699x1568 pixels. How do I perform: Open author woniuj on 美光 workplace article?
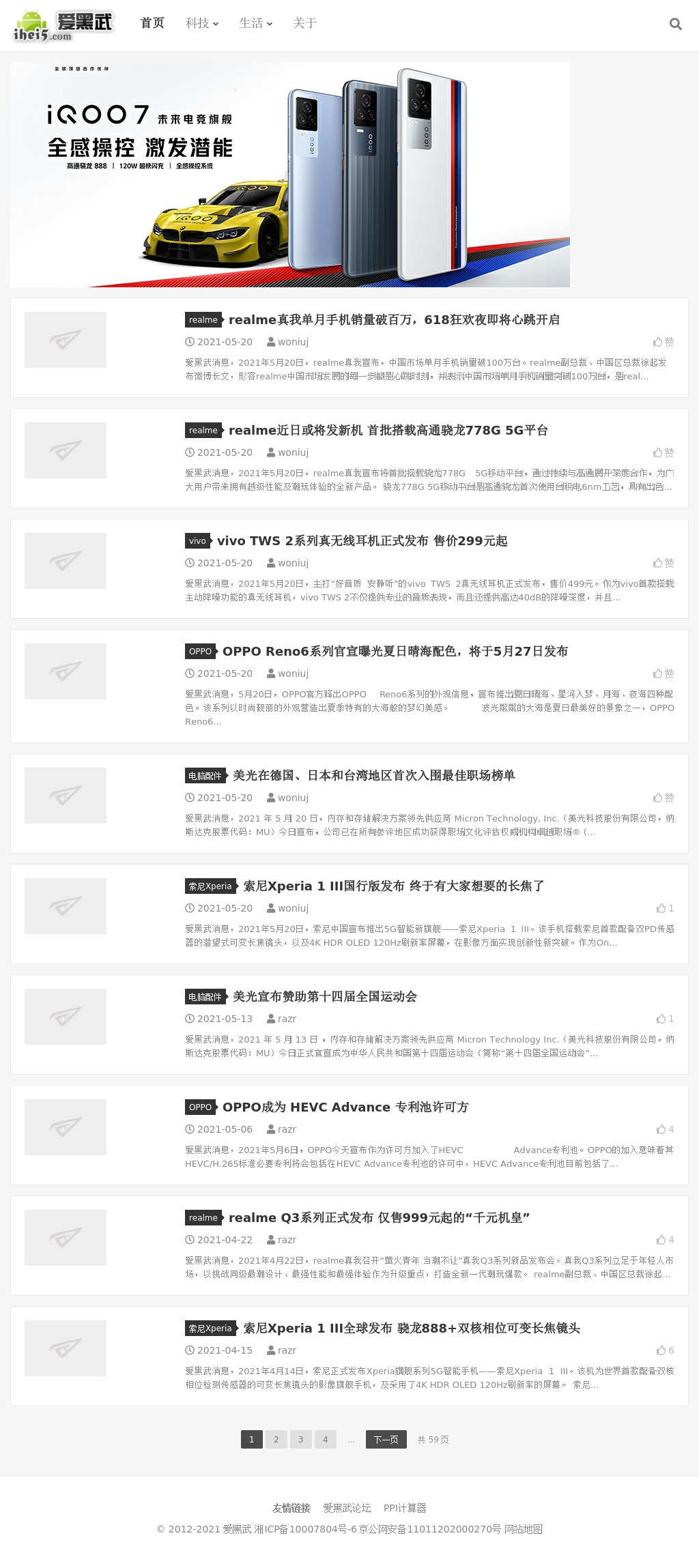292,798
